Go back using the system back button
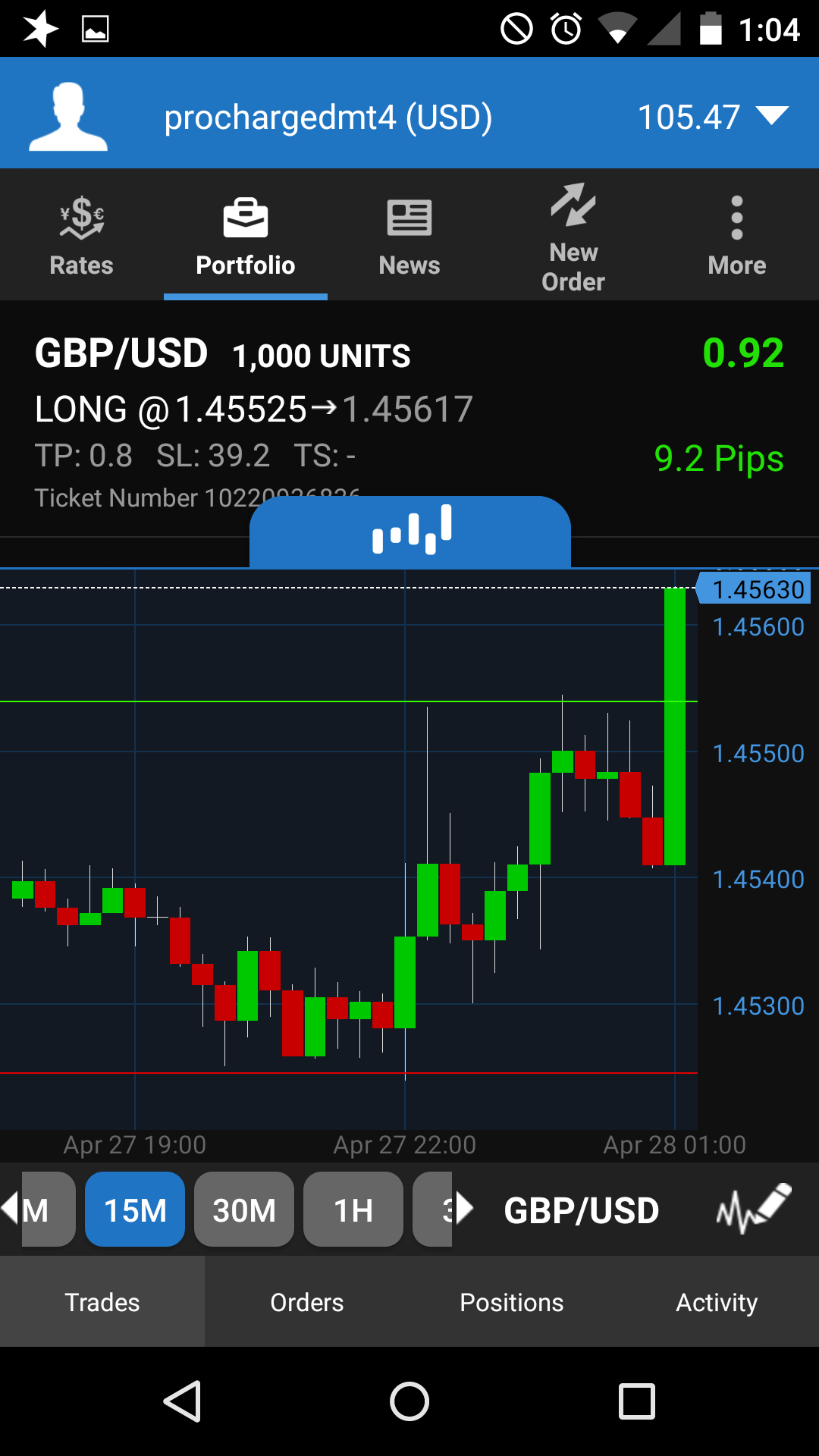This screenshot has height=1456, width=819. (x=182, y=1401)
